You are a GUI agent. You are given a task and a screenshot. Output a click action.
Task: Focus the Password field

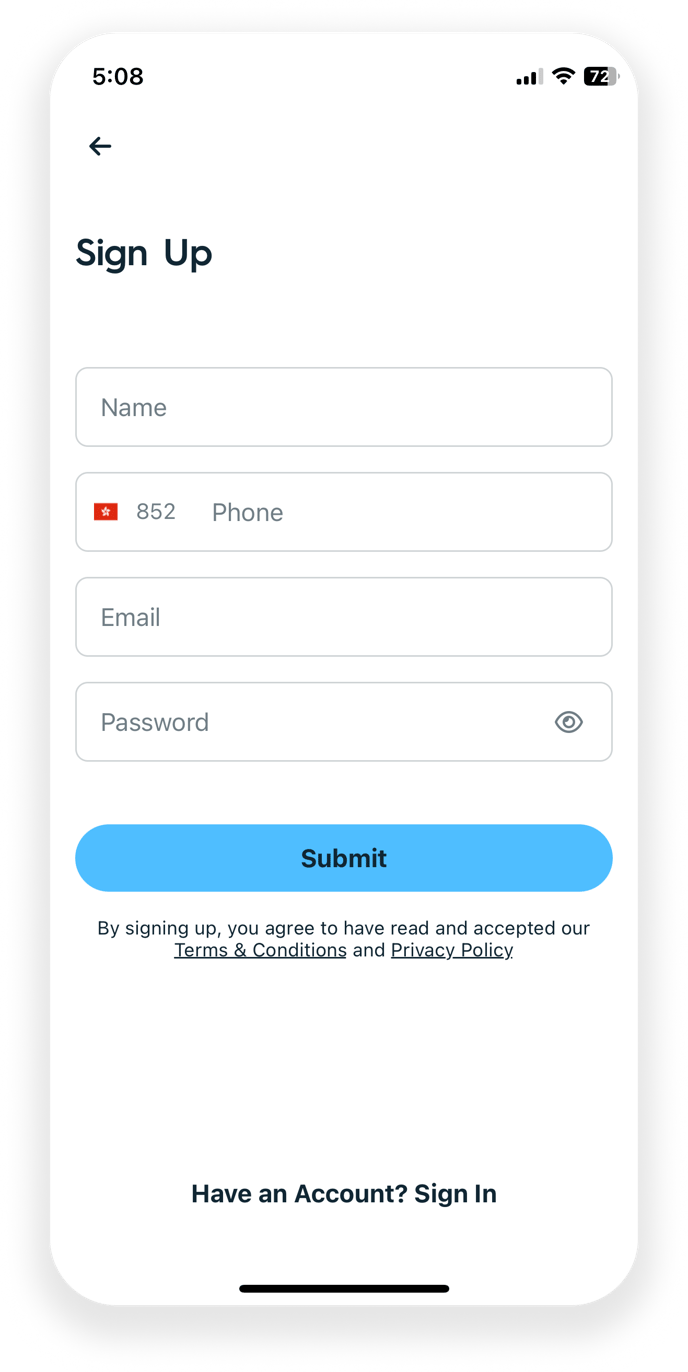pos(310,722)
